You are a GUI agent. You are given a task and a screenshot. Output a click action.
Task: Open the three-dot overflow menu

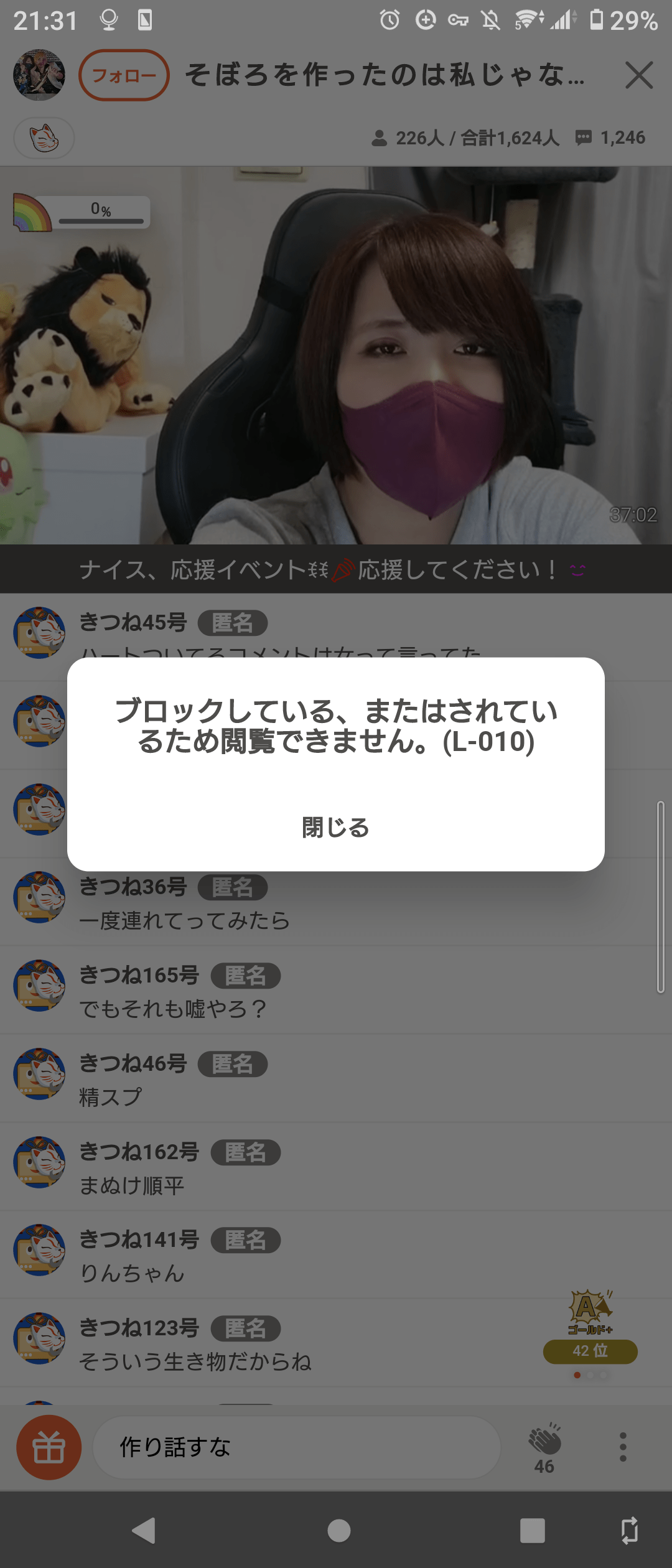click(623, 1447)
